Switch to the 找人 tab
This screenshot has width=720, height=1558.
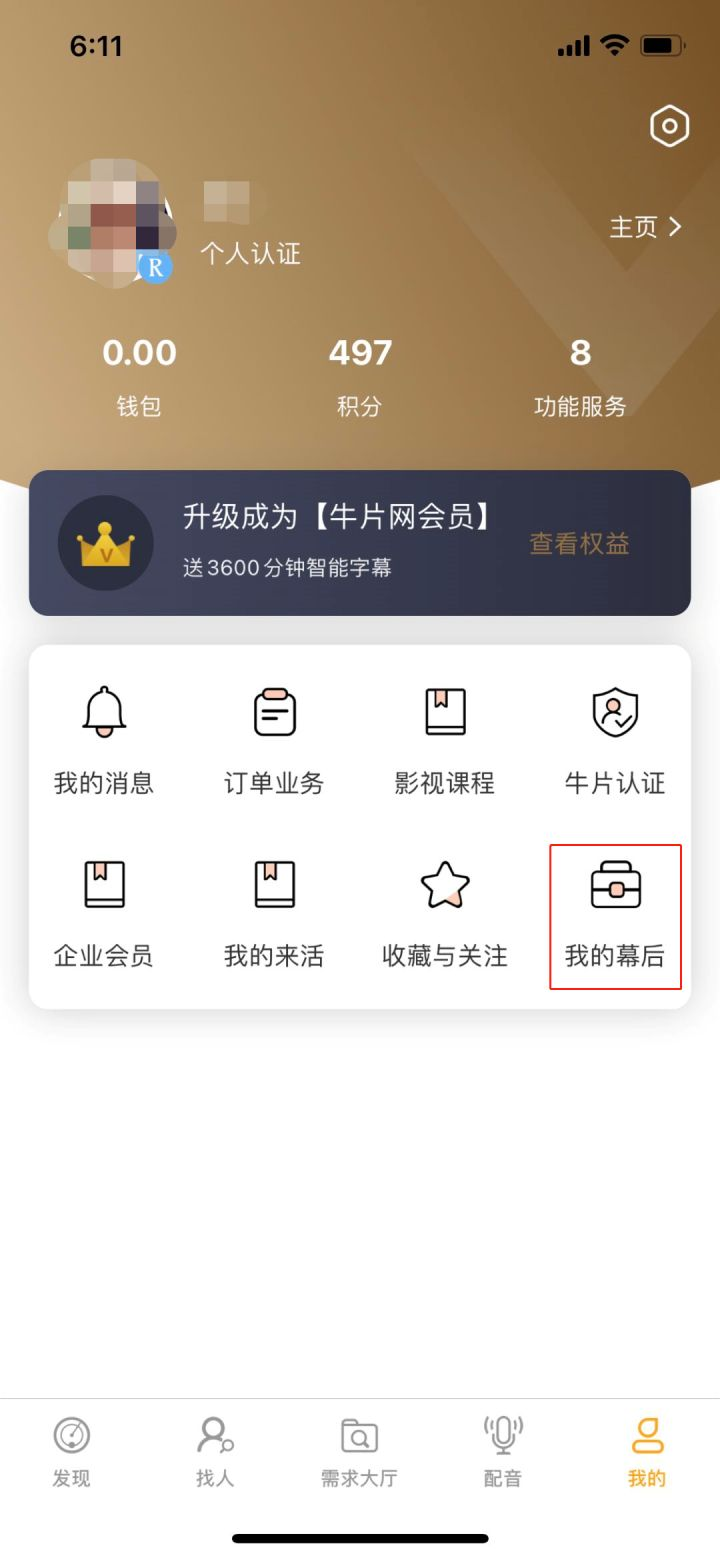tap(215, 1450)
